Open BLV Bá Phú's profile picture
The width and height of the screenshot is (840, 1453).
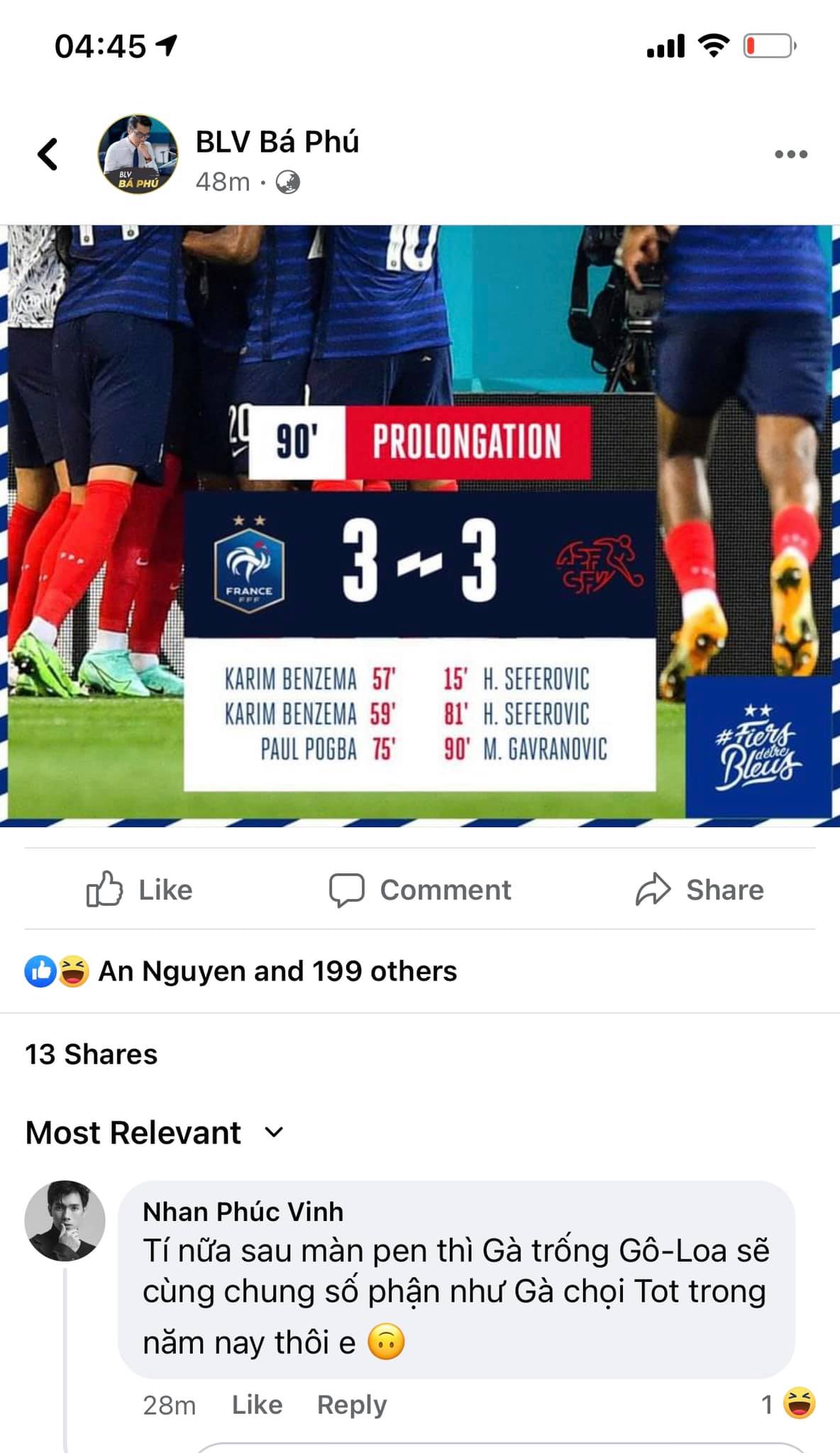click(x=138, y=154)
